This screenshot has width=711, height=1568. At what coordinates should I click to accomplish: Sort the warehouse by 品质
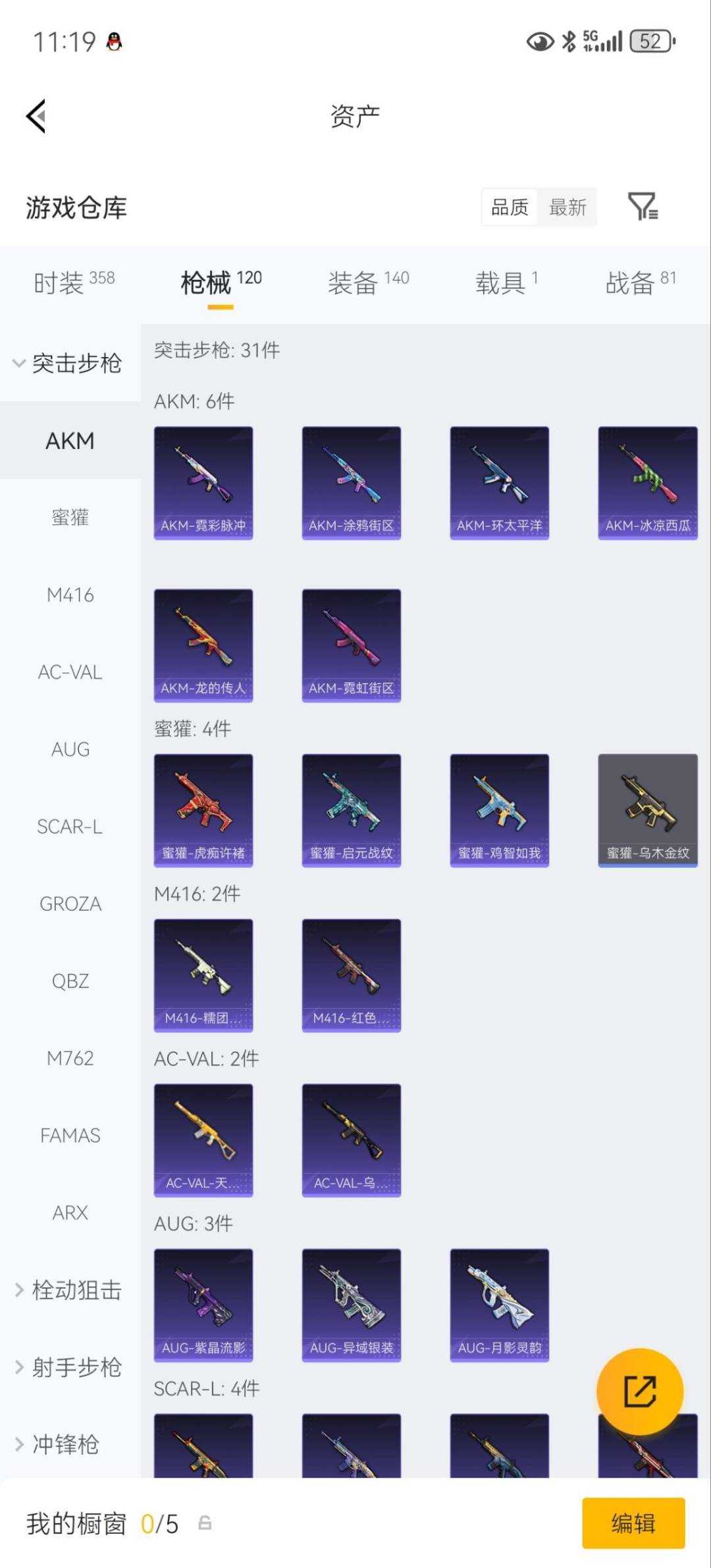[510, 207]
